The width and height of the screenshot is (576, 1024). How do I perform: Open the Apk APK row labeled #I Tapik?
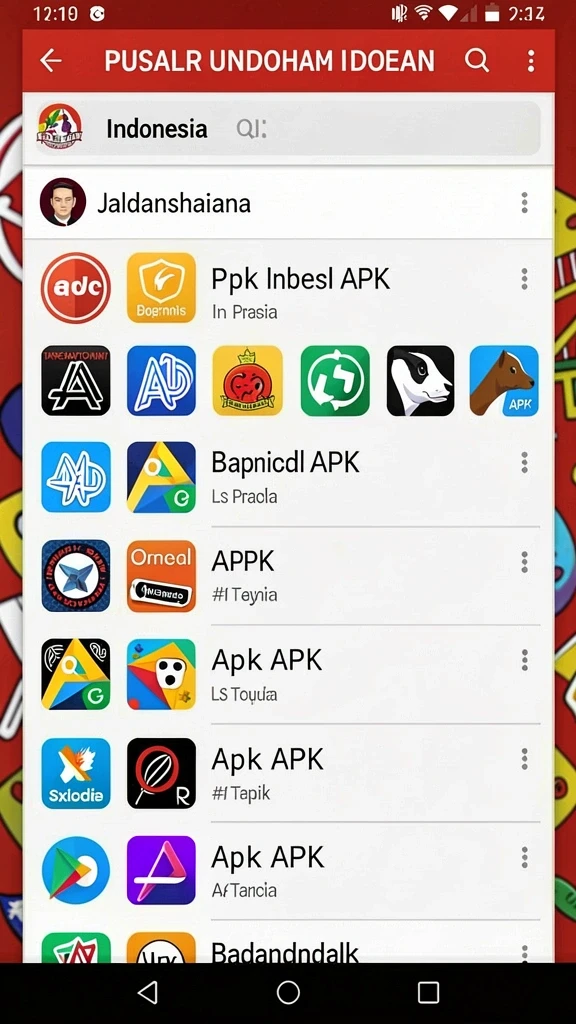point(288,773)
